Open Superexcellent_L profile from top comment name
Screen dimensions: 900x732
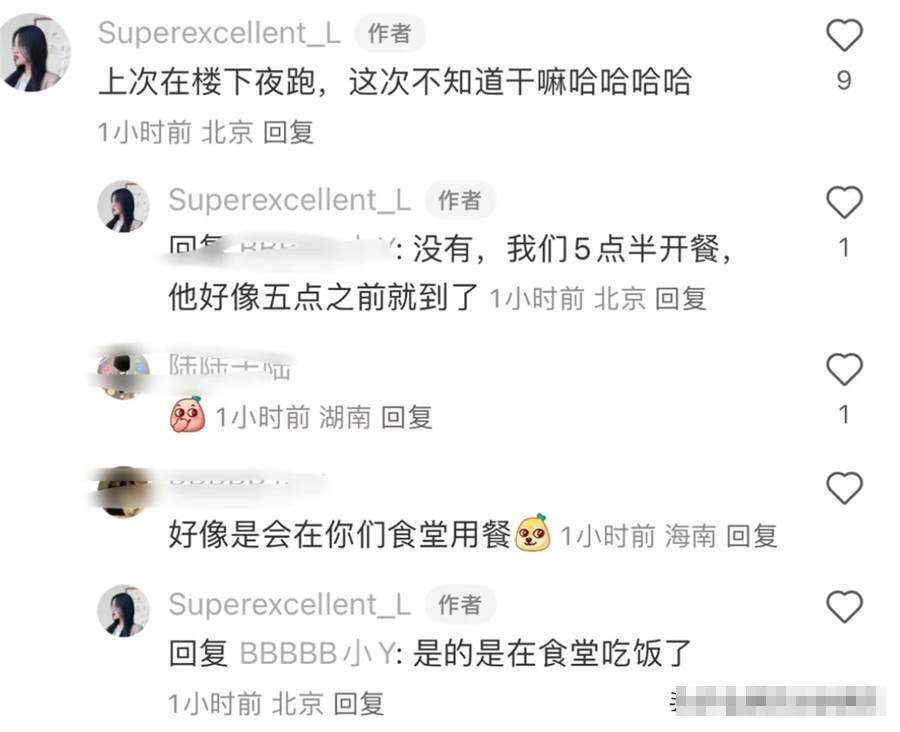coord(219,33)
